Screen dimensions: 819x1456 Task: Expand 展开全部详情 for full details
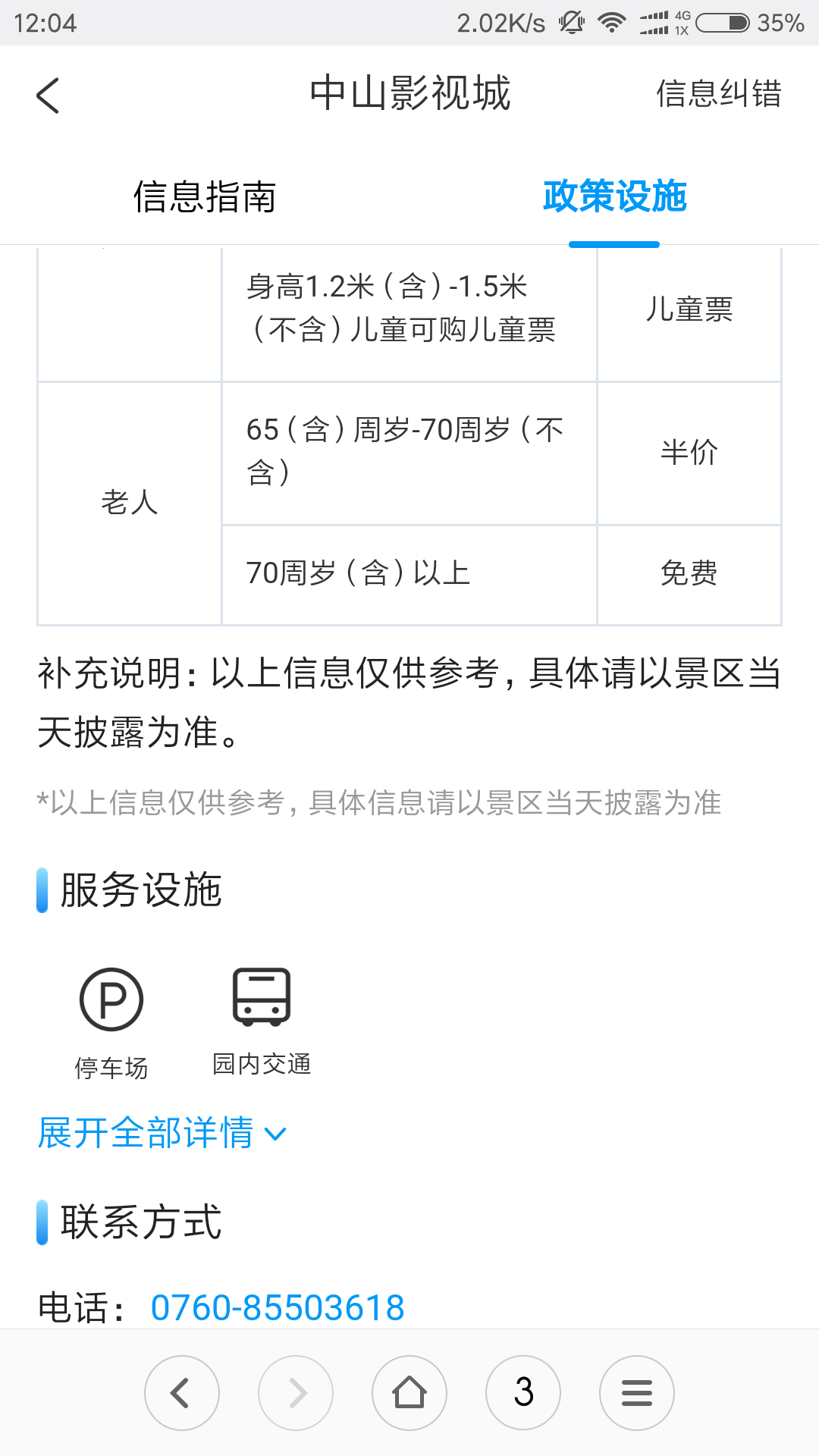click(x=162, y=1133)
